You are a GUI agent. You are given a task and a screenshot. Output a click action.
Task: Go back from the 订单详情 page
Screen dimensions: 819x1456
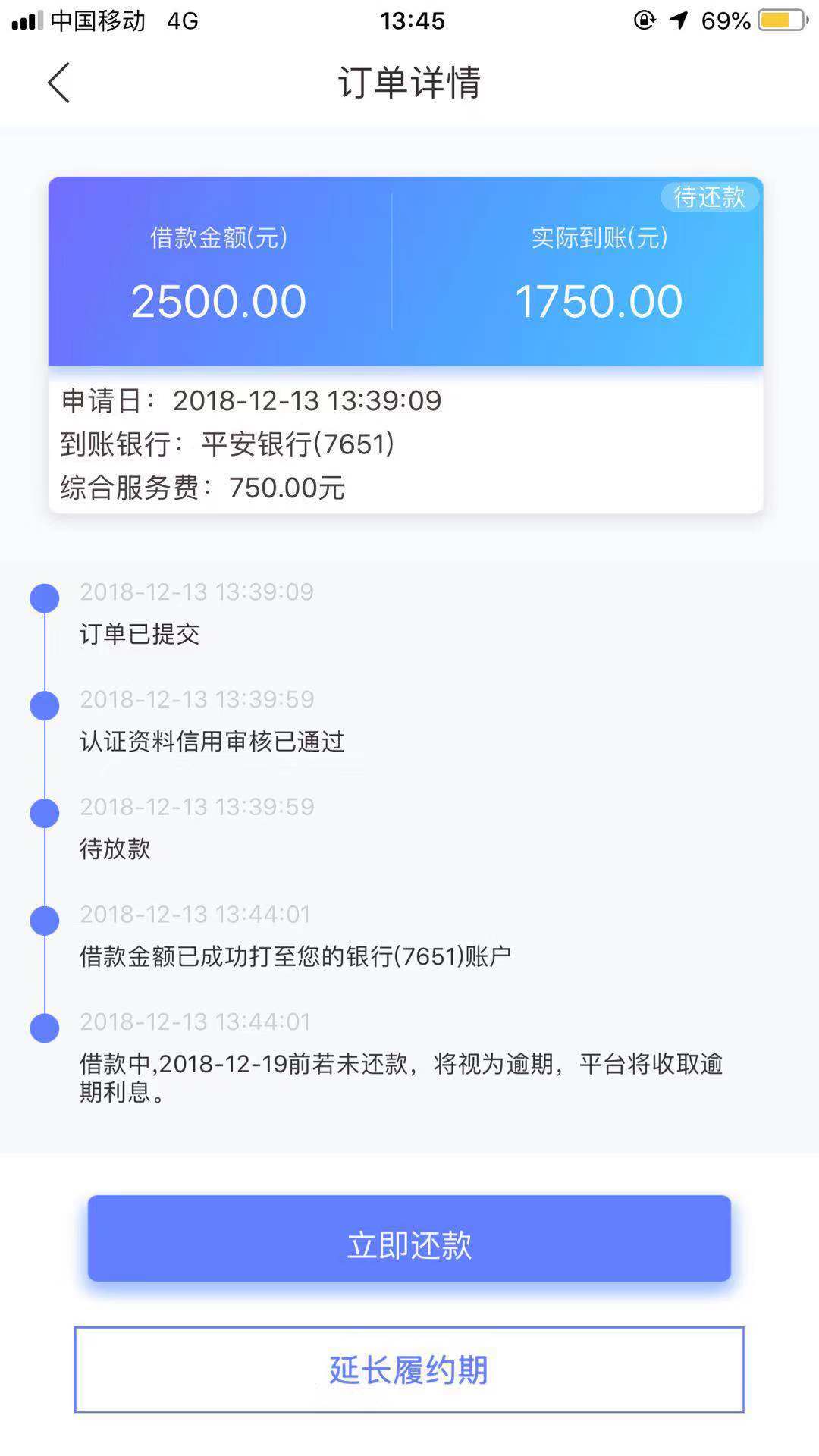coord(58,83)
